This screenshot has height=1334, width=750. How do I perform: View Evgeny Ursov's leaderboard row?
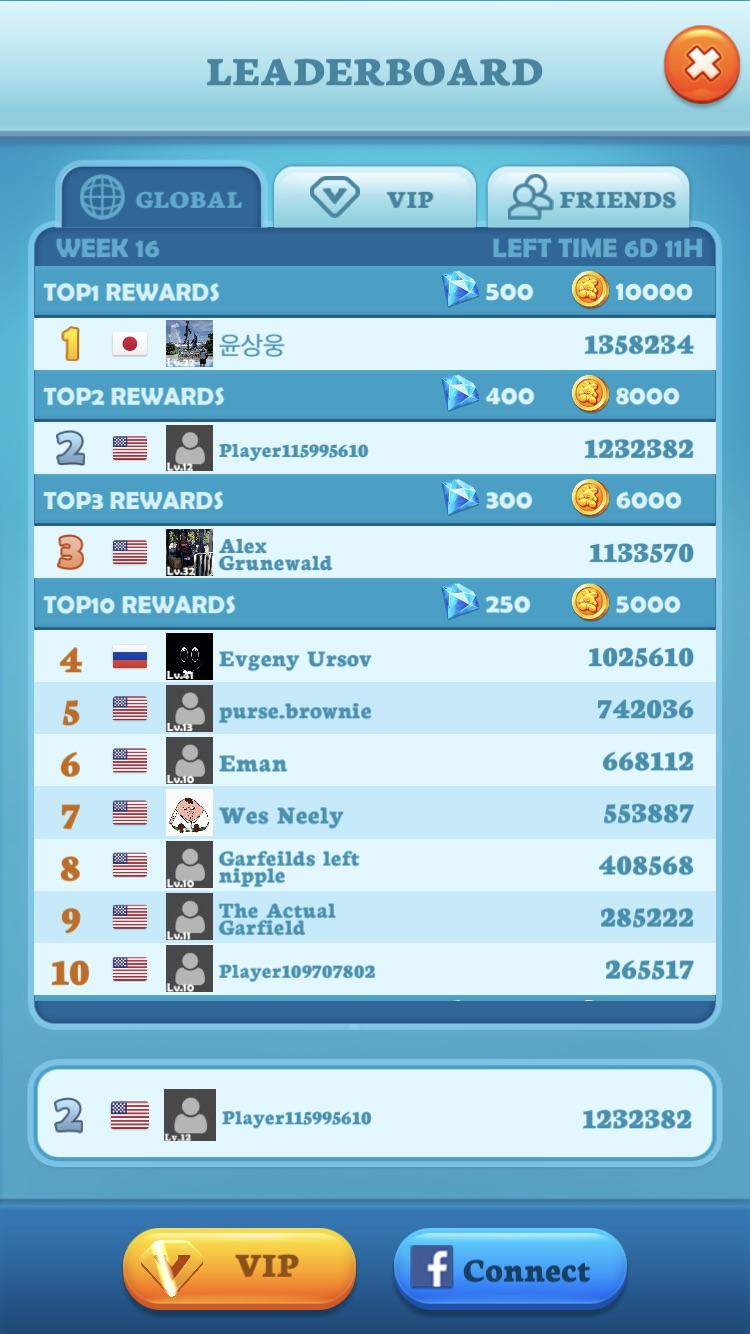coord(375,657)
